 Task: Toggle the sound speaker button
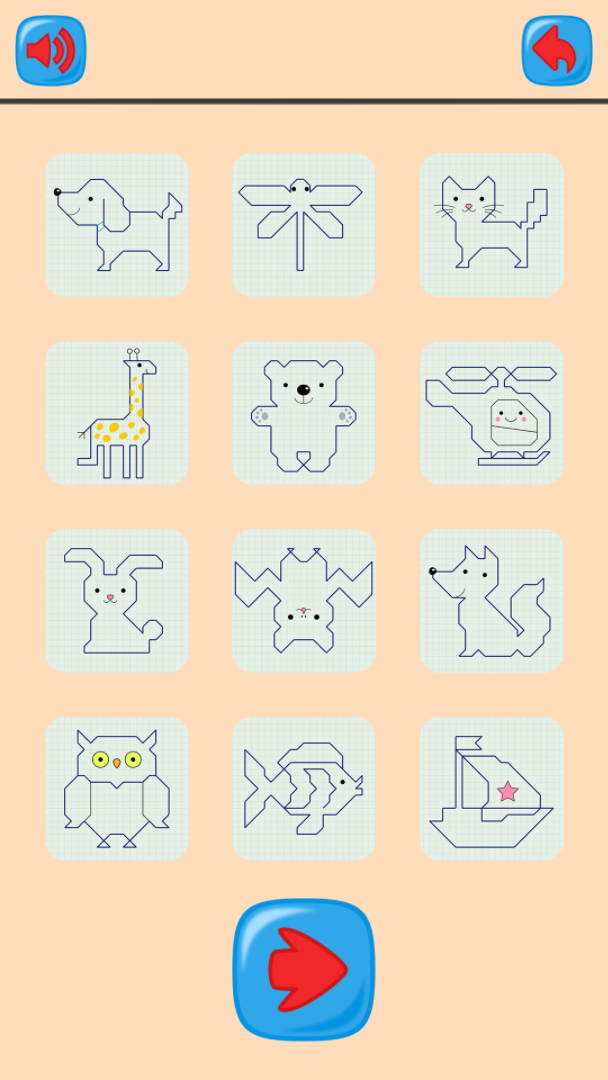[x=51, y=50]
